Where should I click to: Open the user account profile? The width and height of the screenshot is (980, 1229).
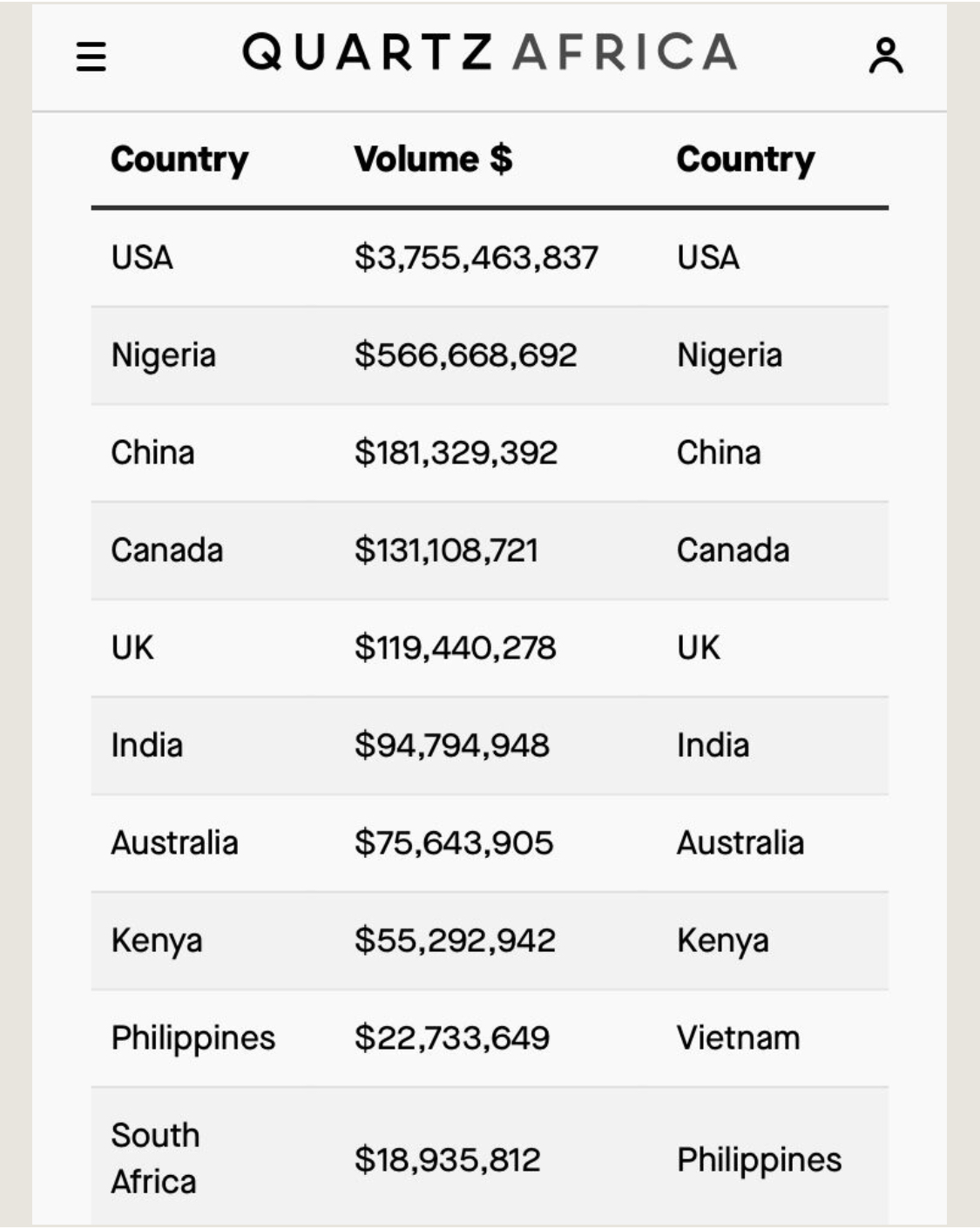(x=885, y=56)
